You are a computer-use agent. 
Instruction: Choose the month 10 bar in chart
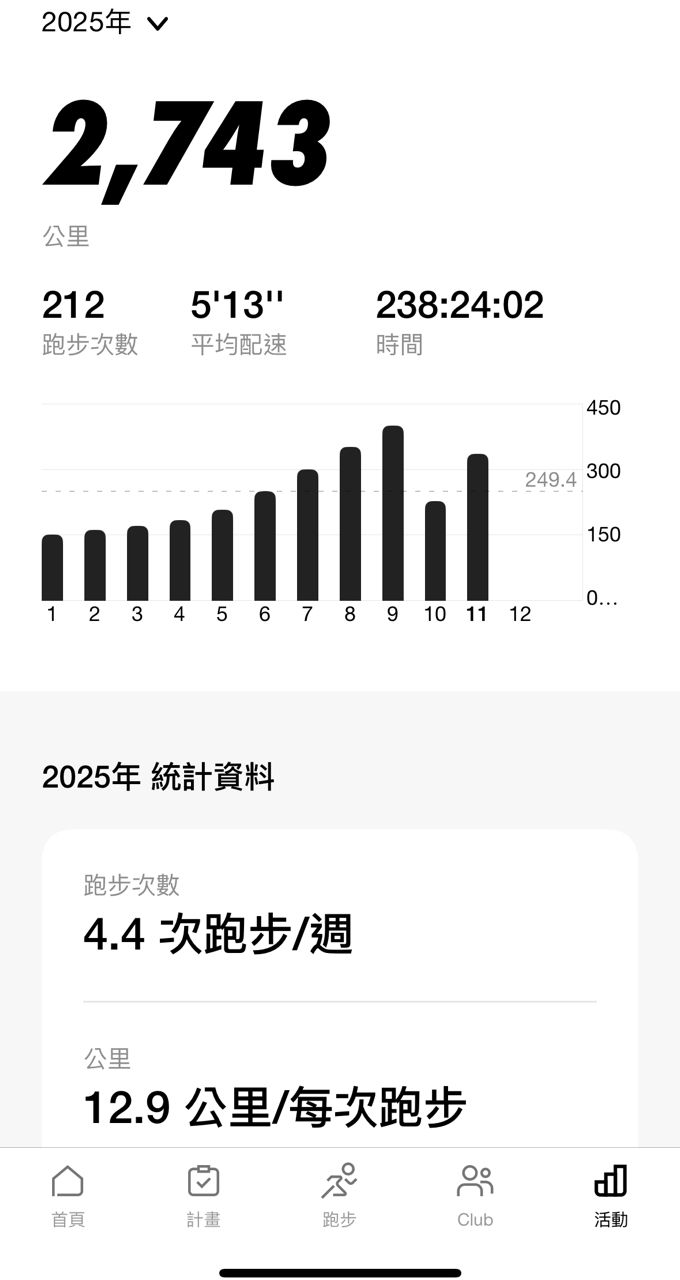pos(435,550)
